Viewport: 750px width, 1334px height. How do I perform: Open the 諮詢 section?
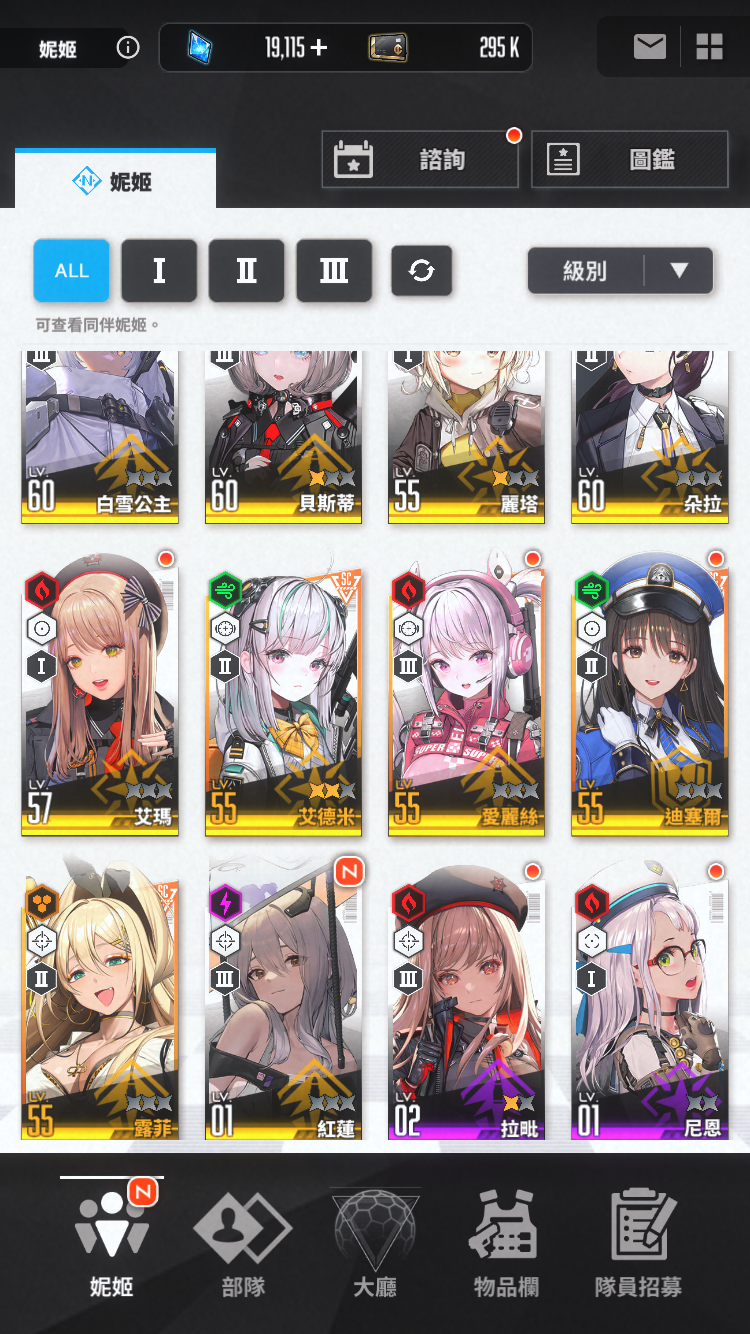pyautogui.click(x=420, y=159)
